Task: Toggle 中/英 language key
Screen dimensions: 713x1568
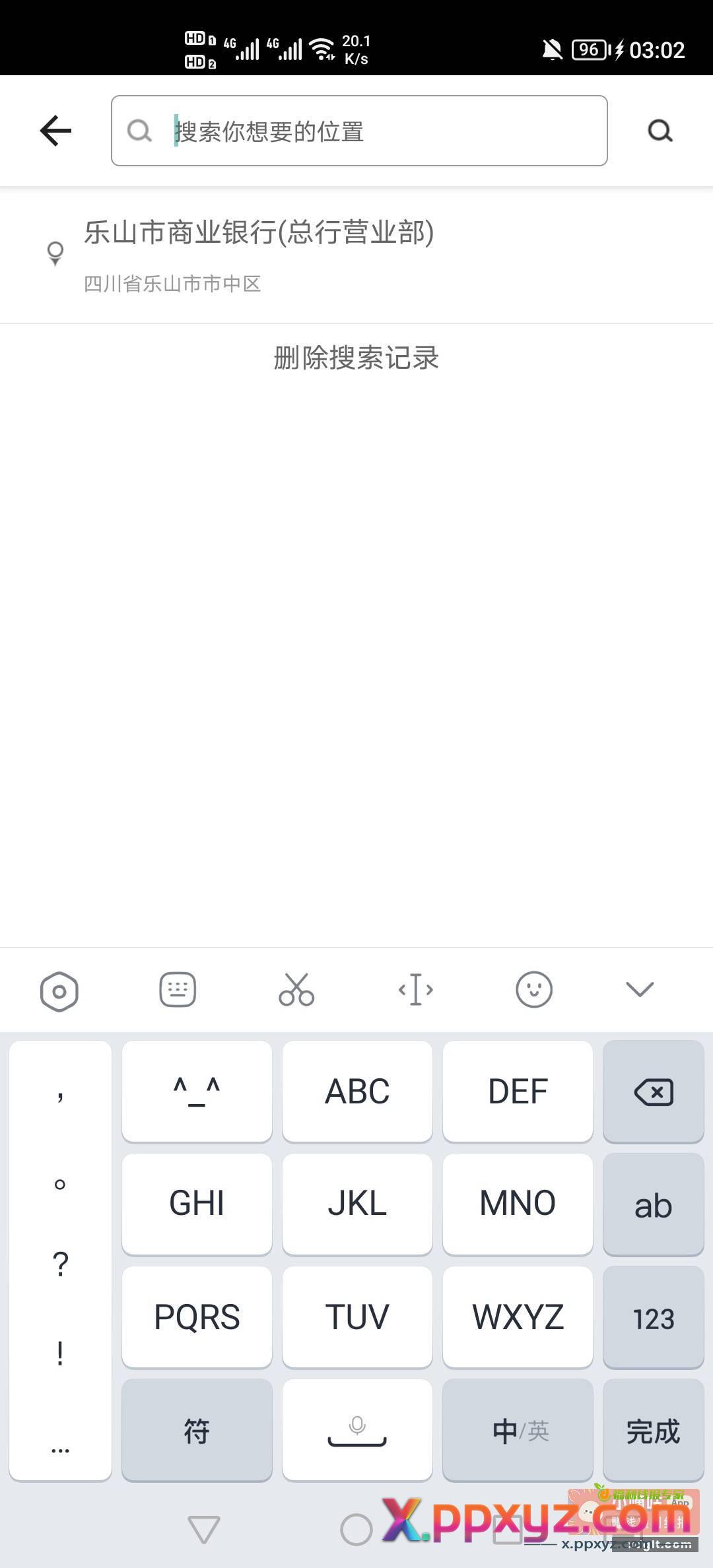Action: pyautogui.click(x=518, y=1430)
